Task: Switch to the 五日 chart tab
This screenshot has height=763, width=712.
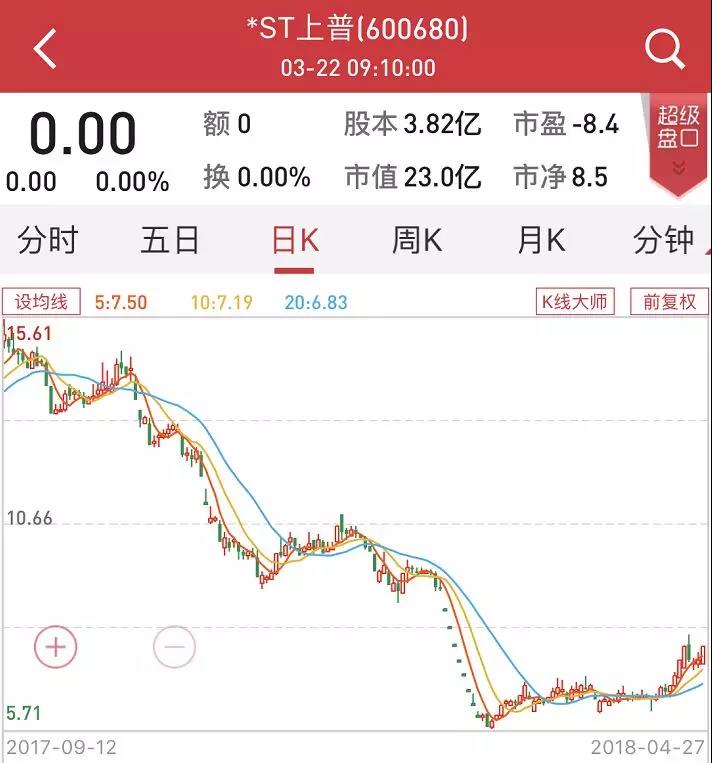Action: click(x=170, y=240)
